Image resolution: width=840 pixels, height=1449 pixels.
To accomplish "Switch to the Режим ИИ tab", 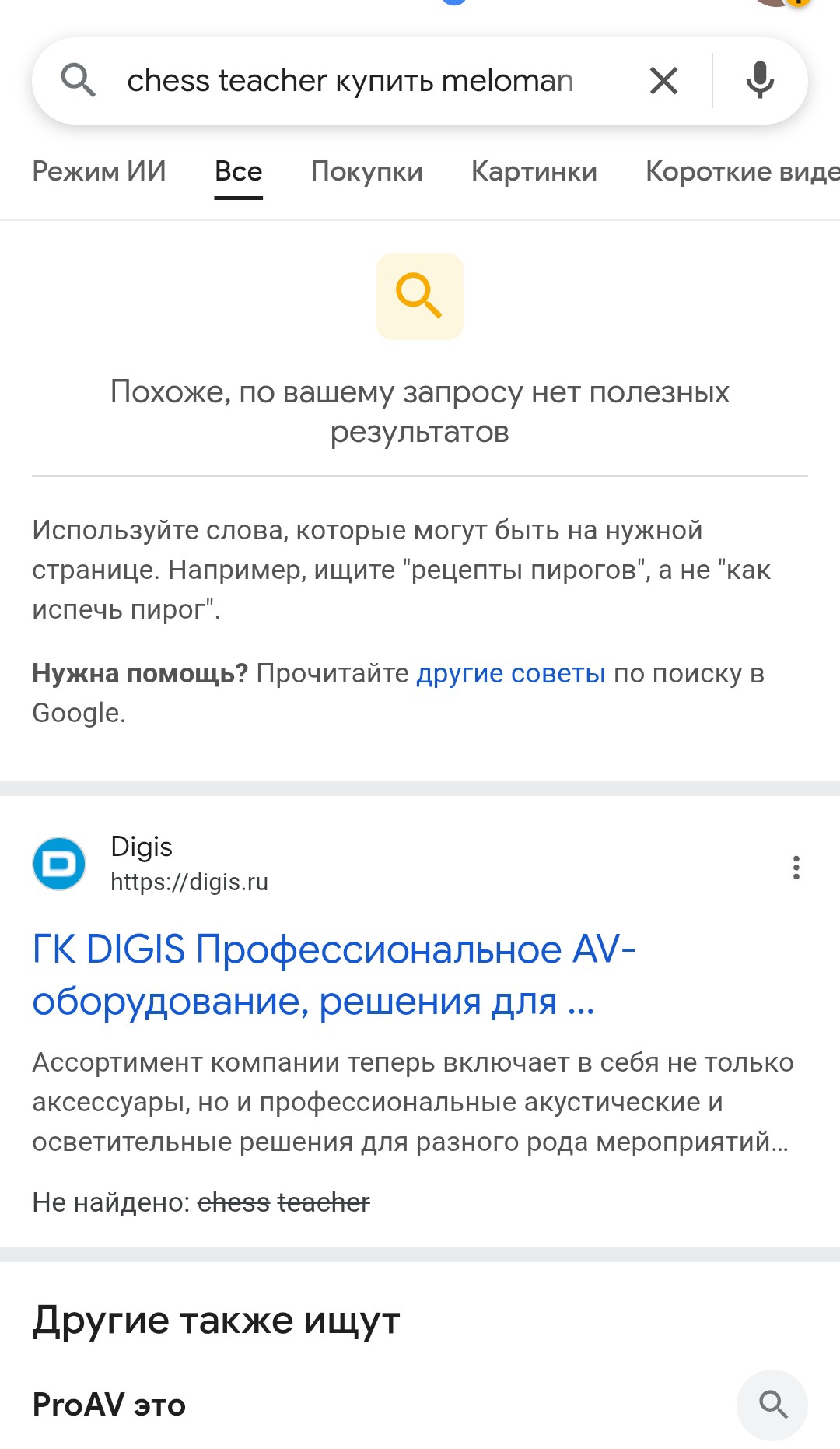I will tap(99, 171).
